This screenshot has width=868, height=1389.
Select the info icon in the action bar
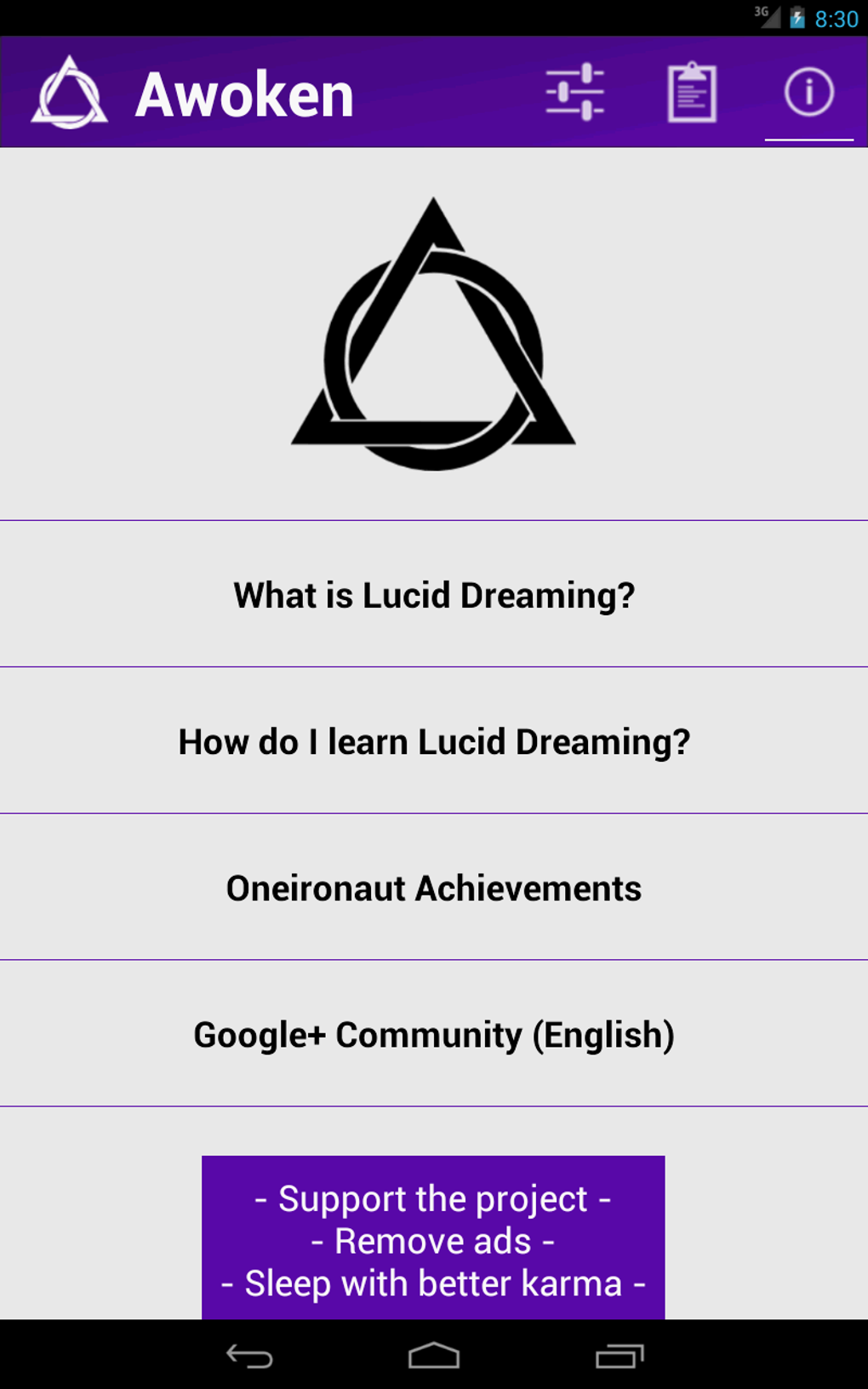tap(808, 93)
